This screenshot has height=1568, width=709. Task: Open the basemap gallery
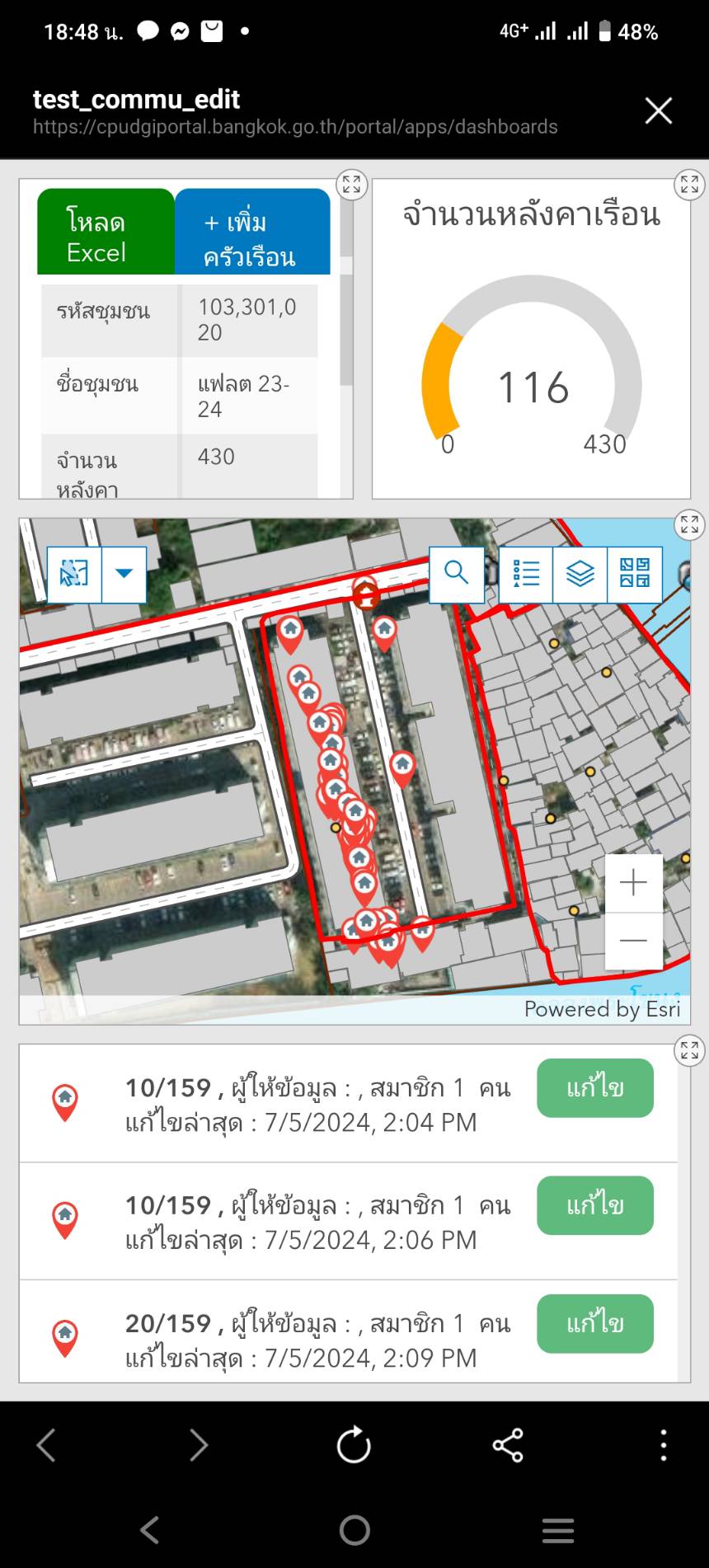(635, 573)
